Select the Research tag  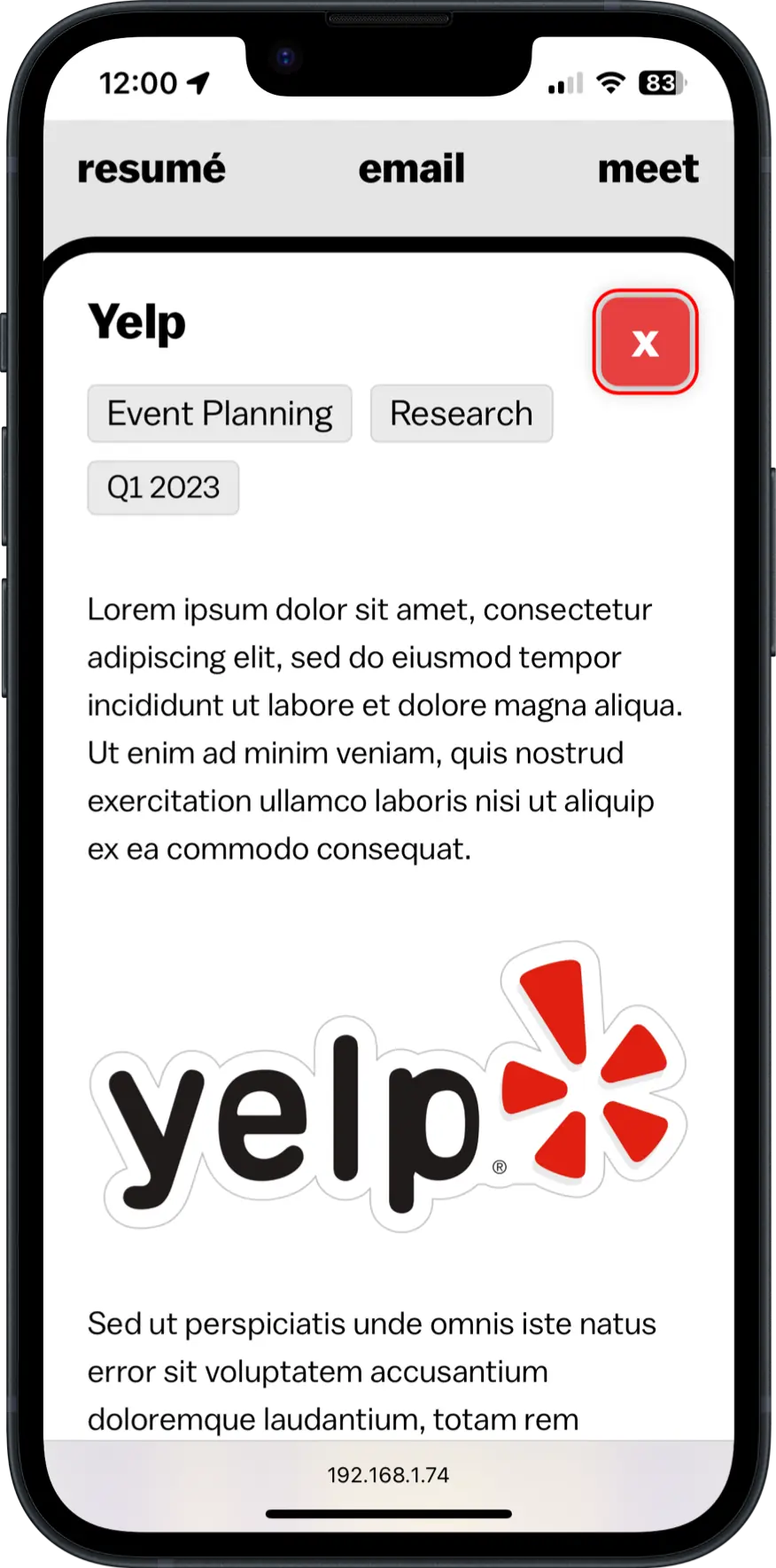coord(462,414)
